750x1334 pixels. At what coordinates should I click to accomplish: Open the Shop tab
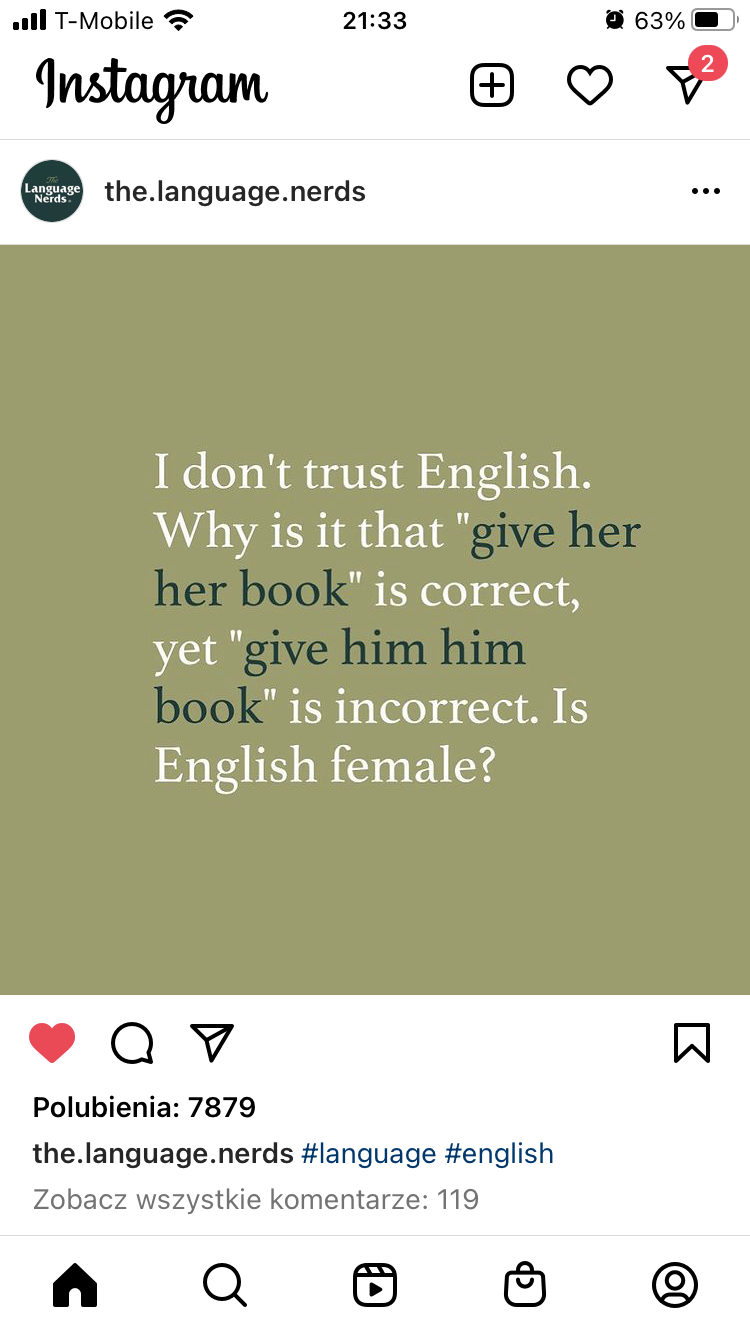pos(525,1285)
